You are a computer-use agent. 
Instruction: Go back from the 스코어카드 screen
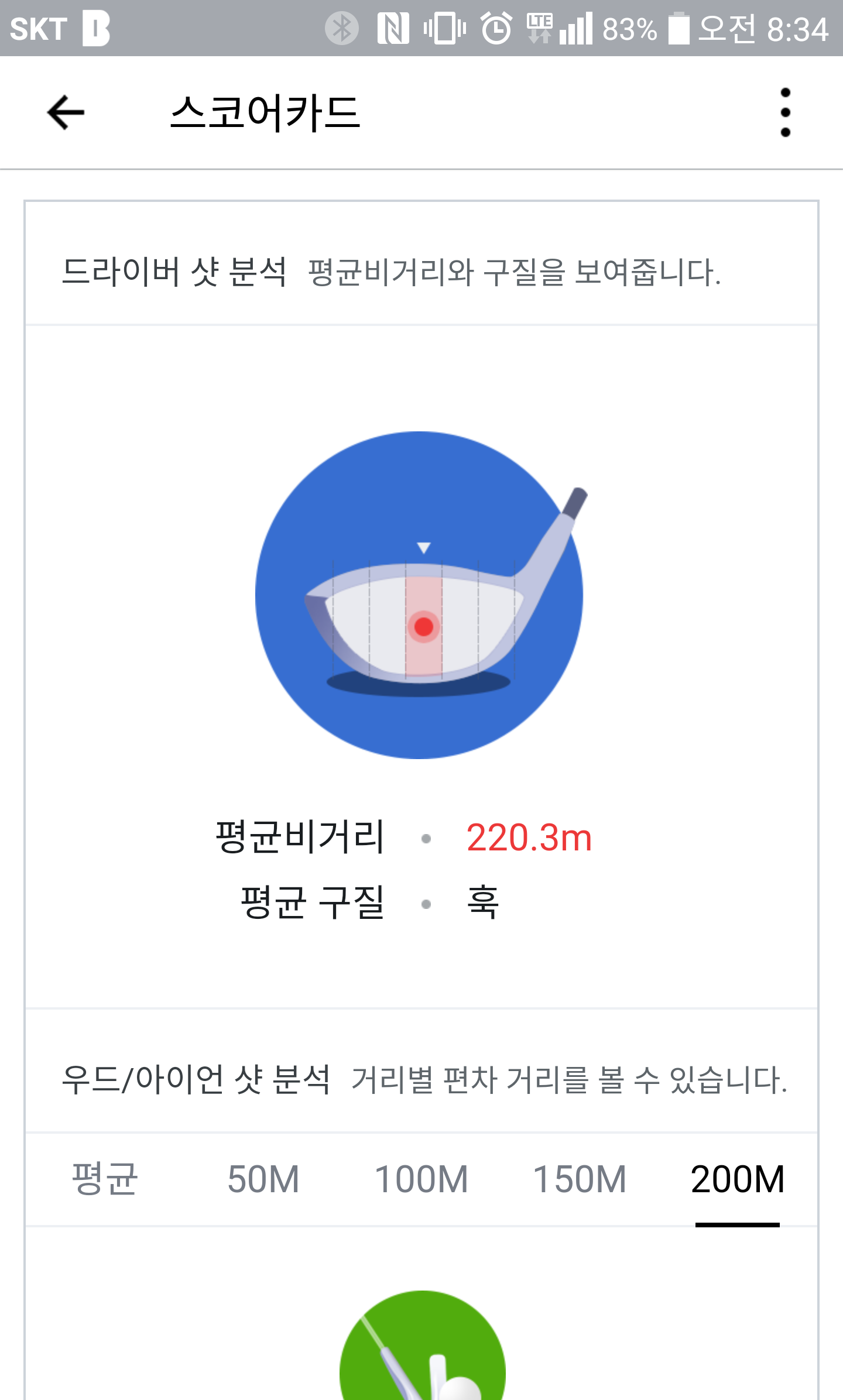(x=66, y=112)
